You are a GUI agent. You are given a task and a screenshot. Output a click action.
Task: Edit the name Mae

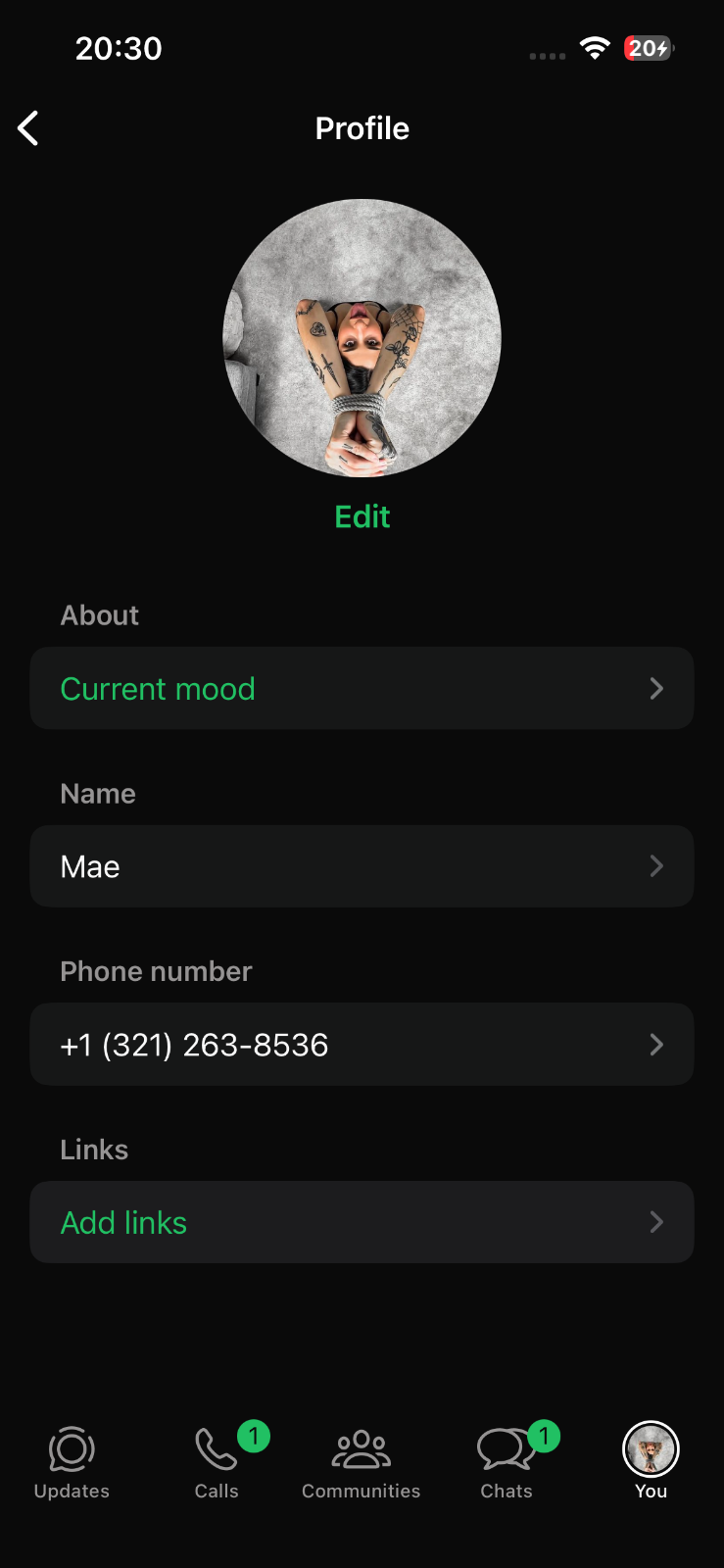click(362, 866)
